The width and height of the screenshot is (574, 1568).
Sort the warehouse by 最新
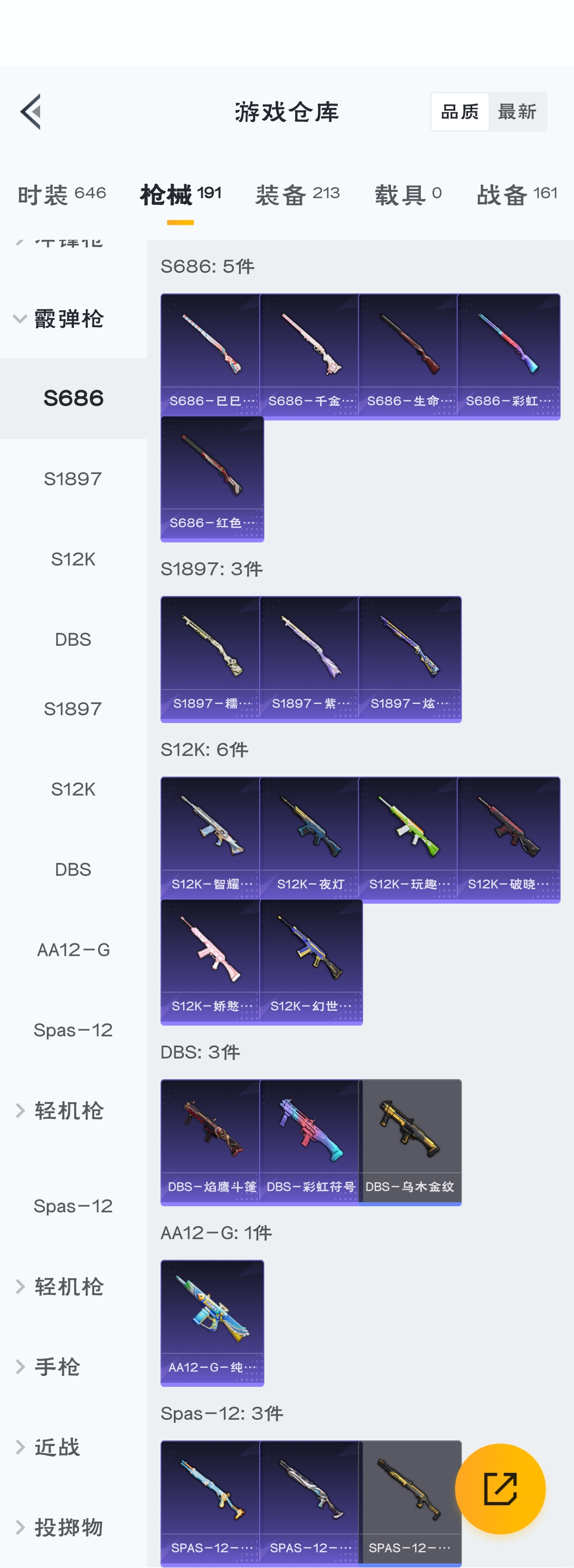point(516,111)
